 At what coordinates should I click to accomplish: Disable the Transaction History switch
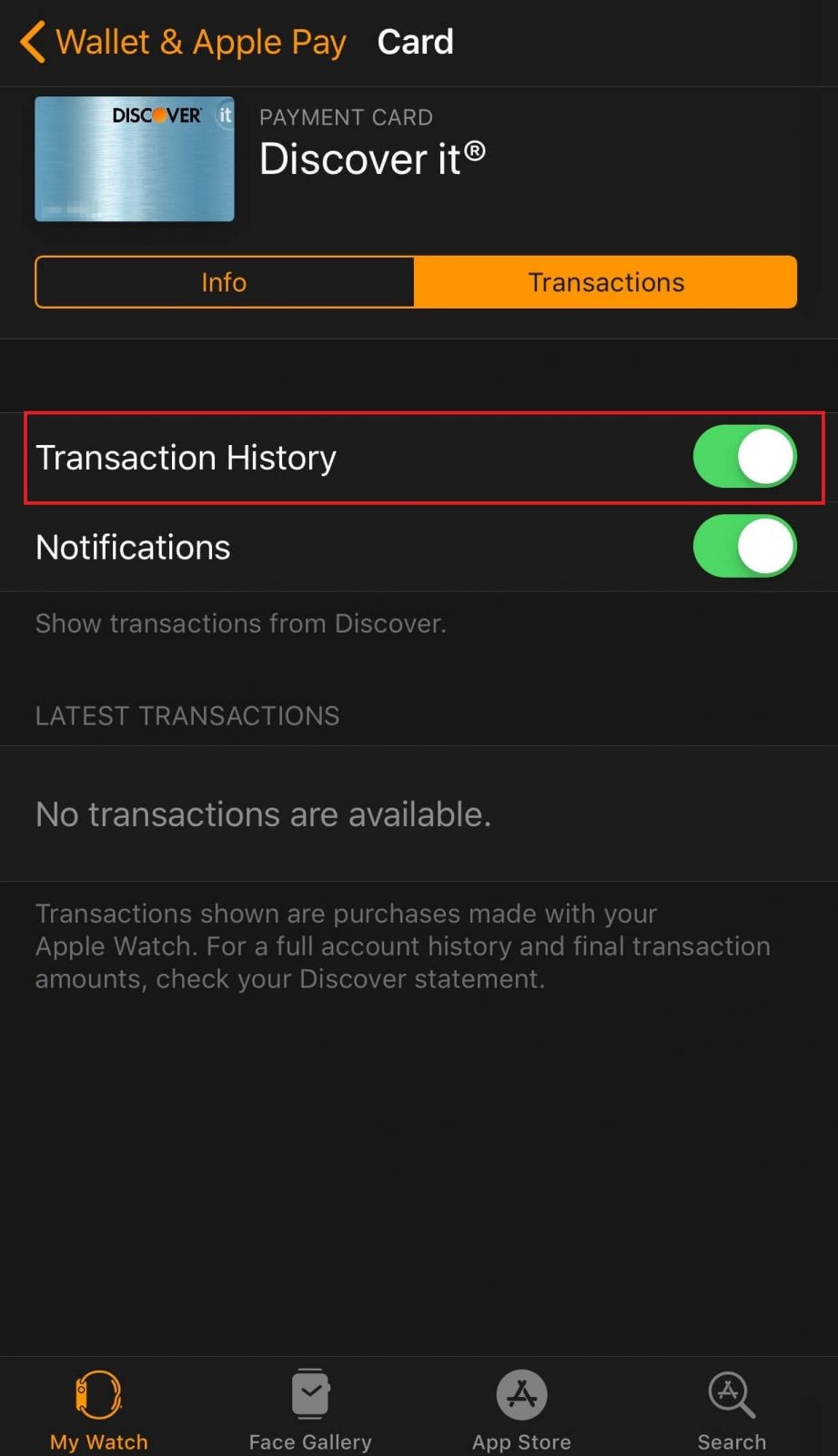click(x=744, y=457)
